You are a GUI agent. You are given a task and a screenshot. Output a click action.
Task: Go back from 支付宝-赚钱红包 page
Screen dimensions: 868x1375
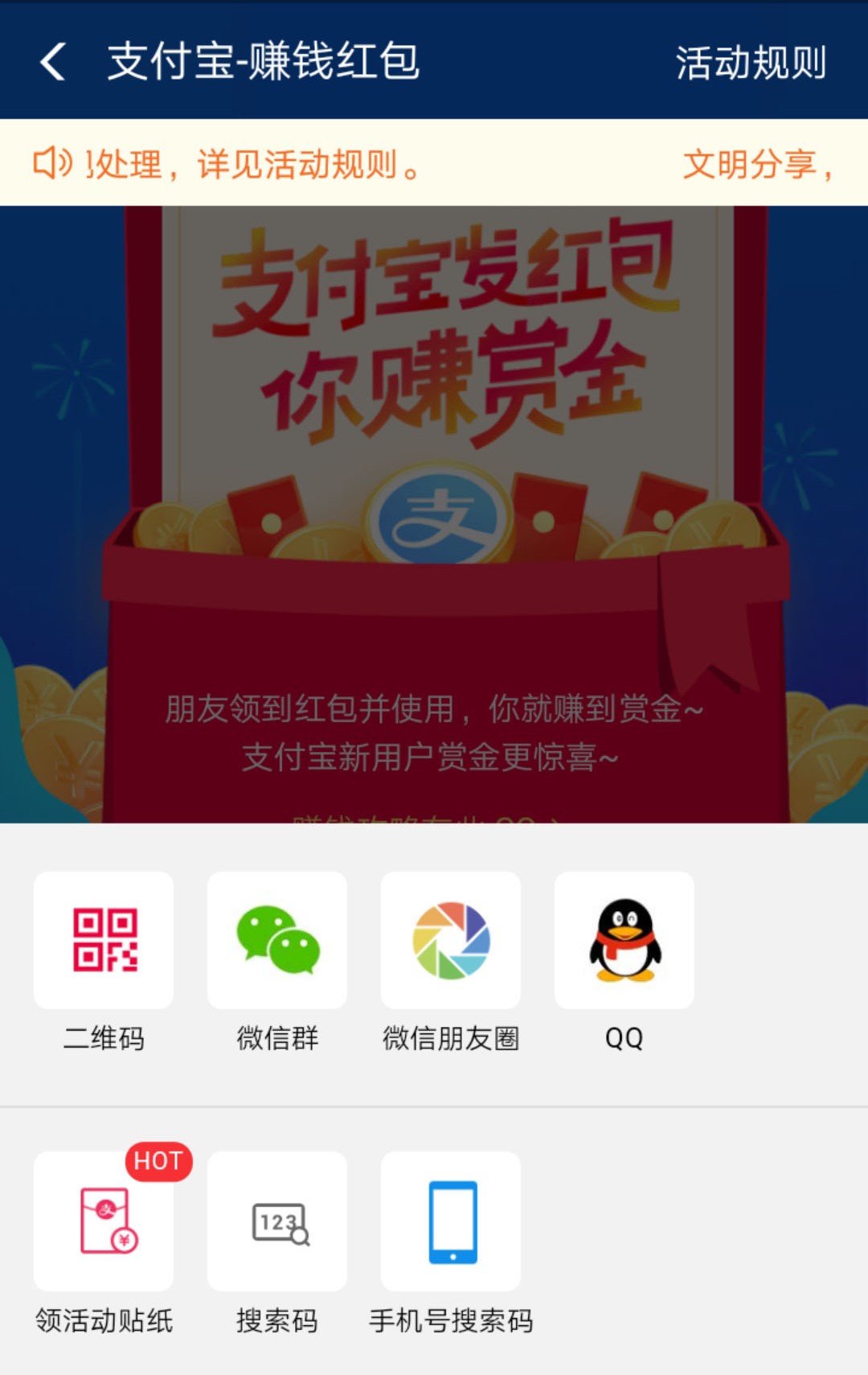53,61
